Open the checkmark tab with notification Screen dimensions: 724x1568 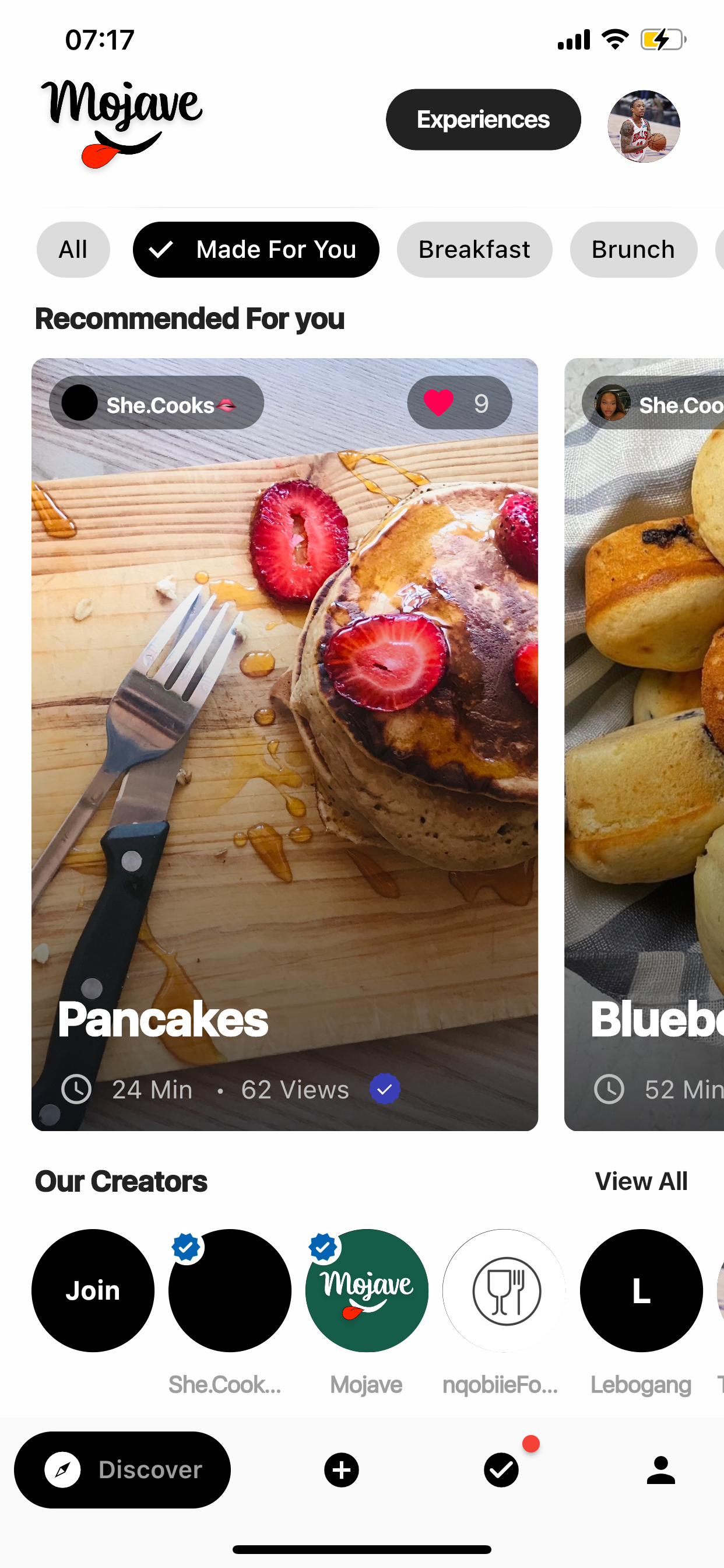[501, 1470]
